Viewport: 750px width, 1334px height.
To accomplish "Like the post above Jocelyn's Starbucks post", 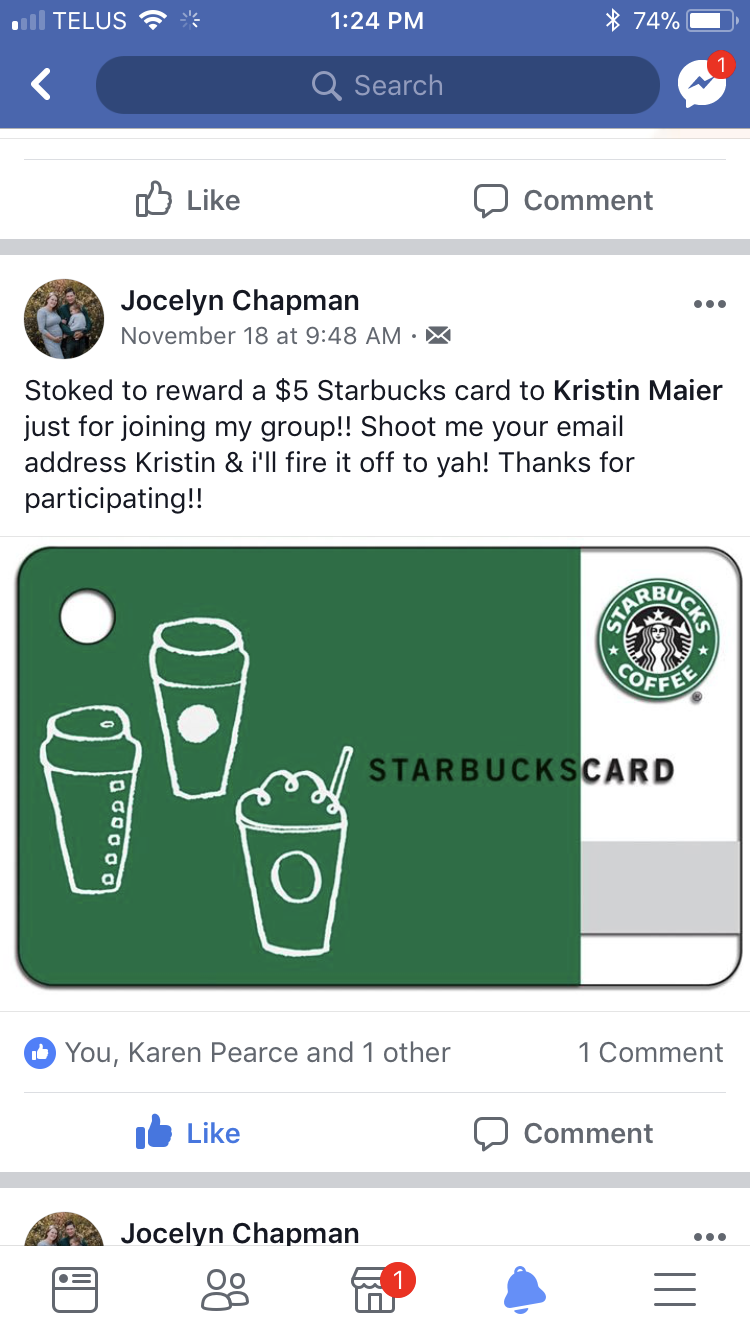I will tap(188, 200).
